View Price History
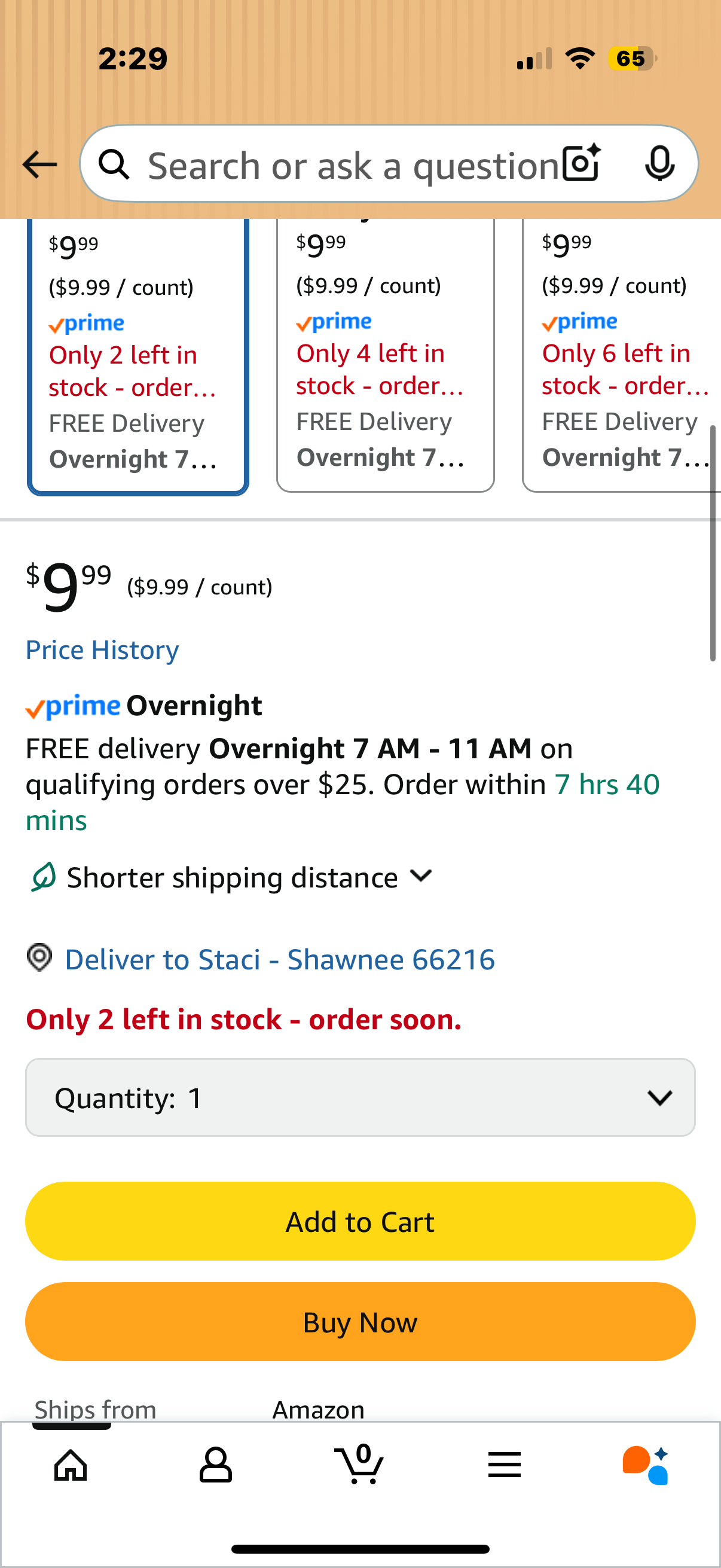Viewport: 721px width, 1568px height. click(x=102, y=650)
